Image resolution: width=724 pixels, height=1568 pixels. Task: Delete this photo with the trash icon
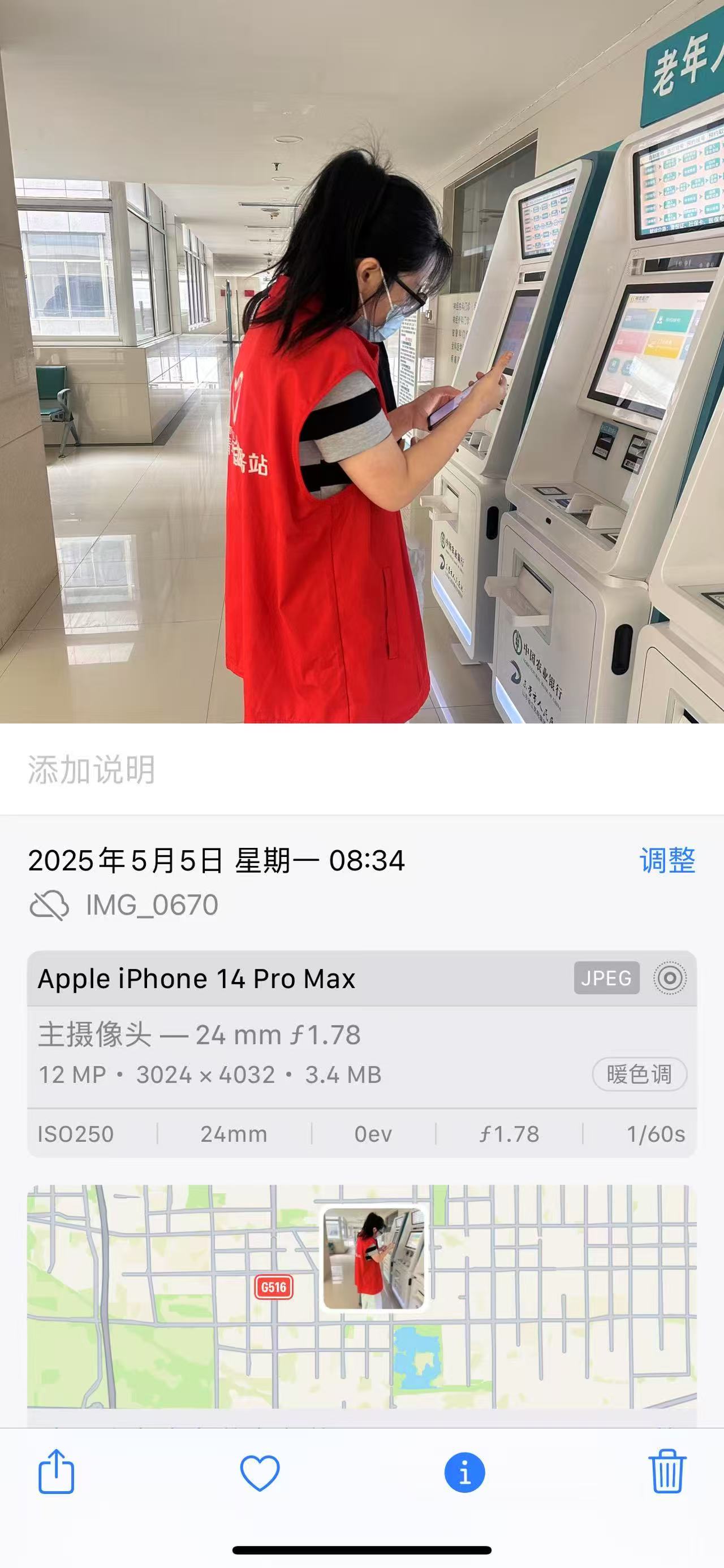coord(667,1471)
